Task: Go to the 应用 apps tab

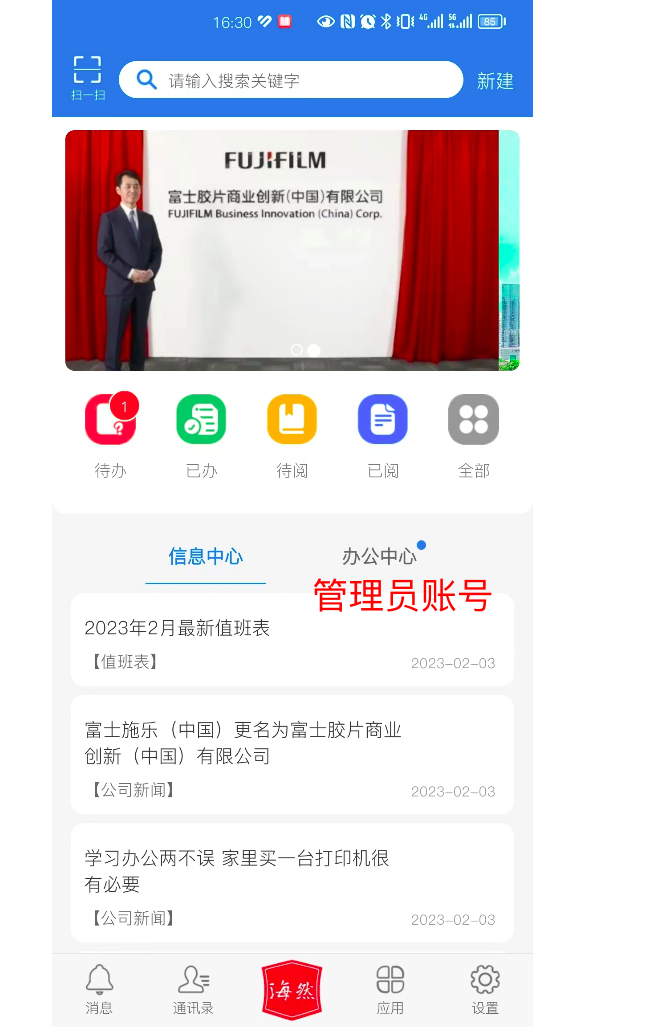Action: click(x=390, y=989)
